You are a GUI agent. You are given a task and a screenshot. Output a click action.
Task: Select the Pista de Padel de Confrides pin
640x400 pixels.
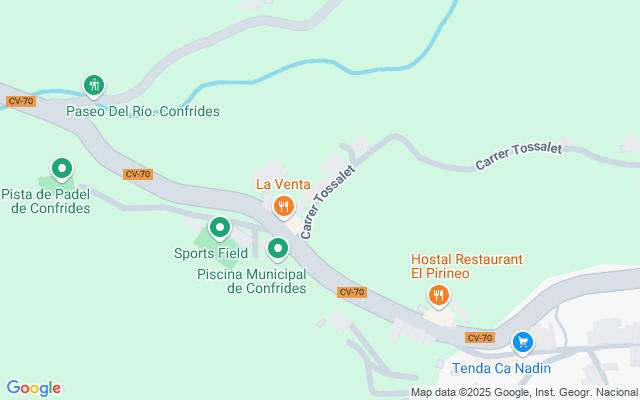pyautogui.click(x=62, y=169)
